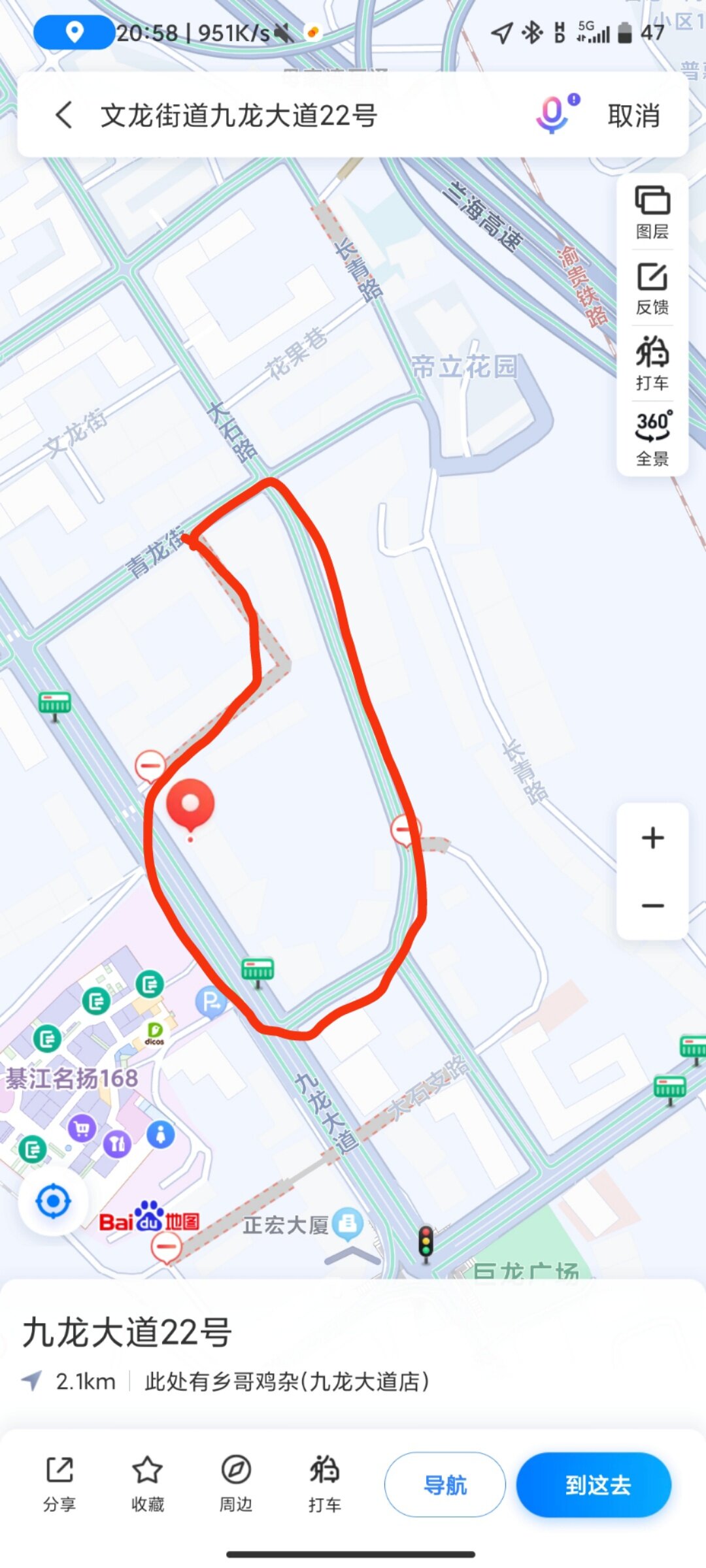Start voice search with the microphone

point(554,114)
